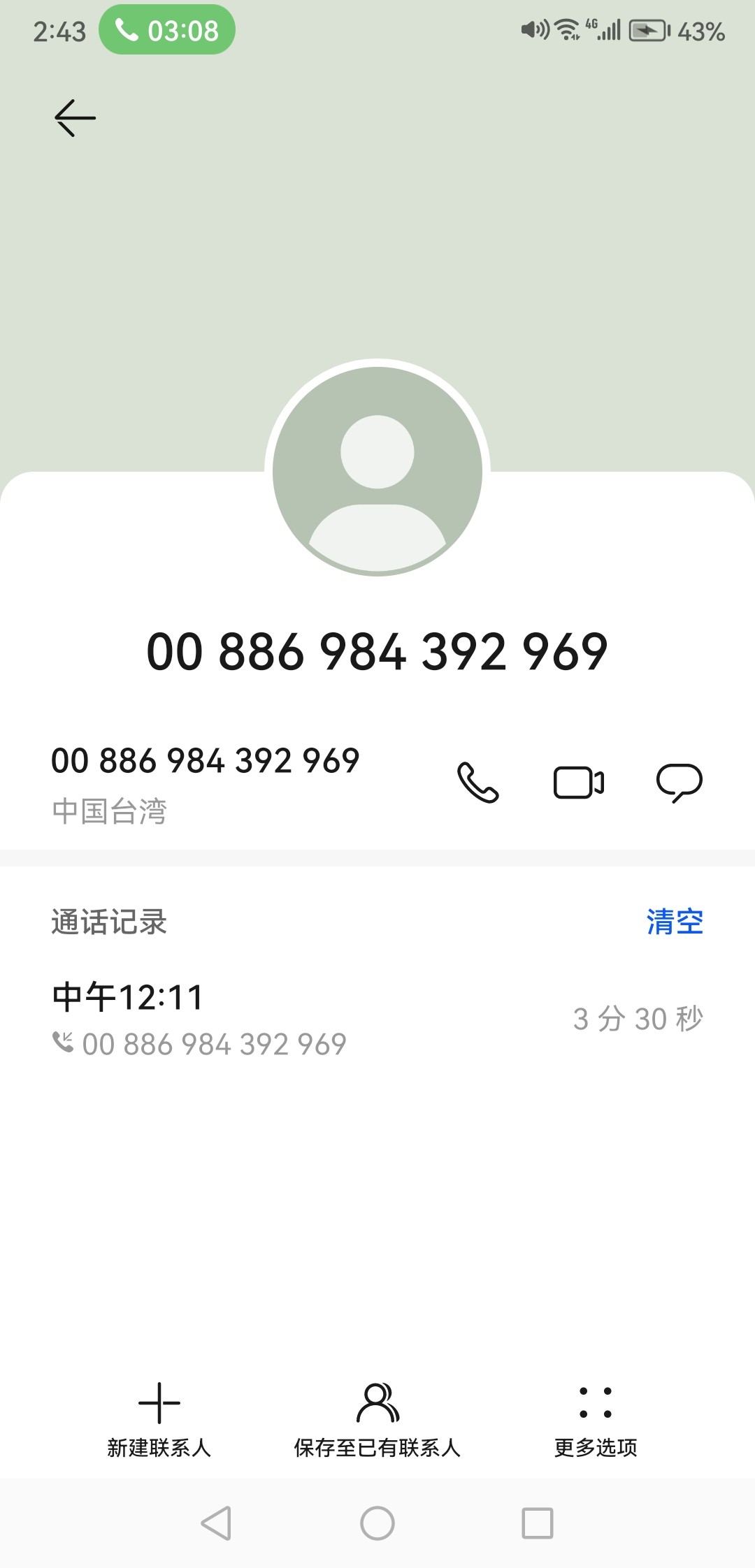The width and height of the screenshot is (755, 1568).
Task: Call 00 886 984 392 969 via phone icon
Action: [x=477, y=782]
